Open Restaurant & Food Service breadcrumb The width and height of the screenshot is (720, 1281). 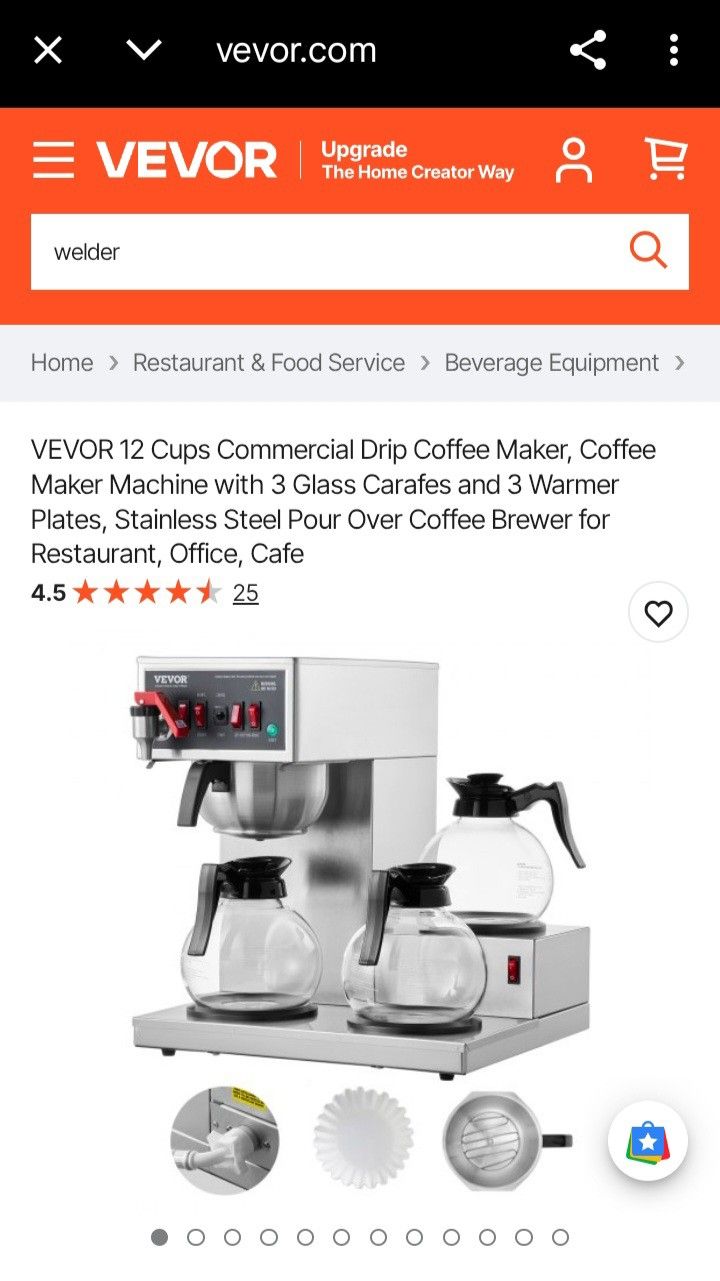pos(269,363)
